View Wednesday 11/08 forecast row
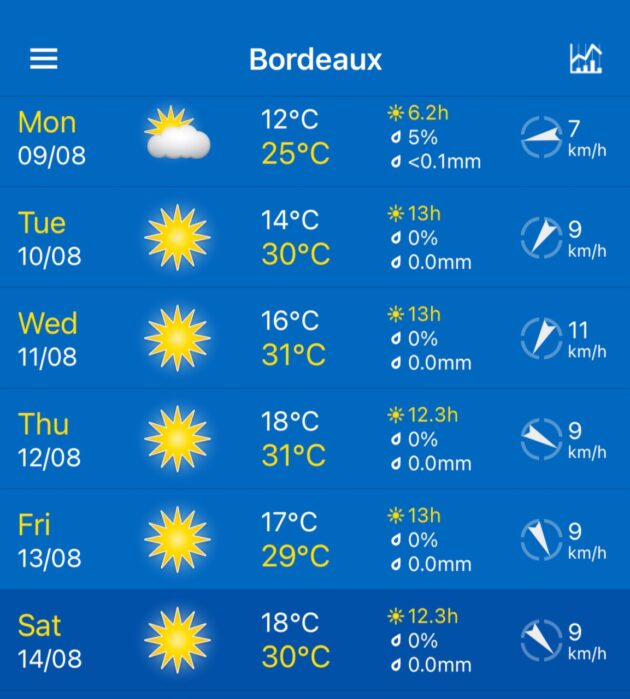The height and width of the screenshot is (699, 630). 315,338
